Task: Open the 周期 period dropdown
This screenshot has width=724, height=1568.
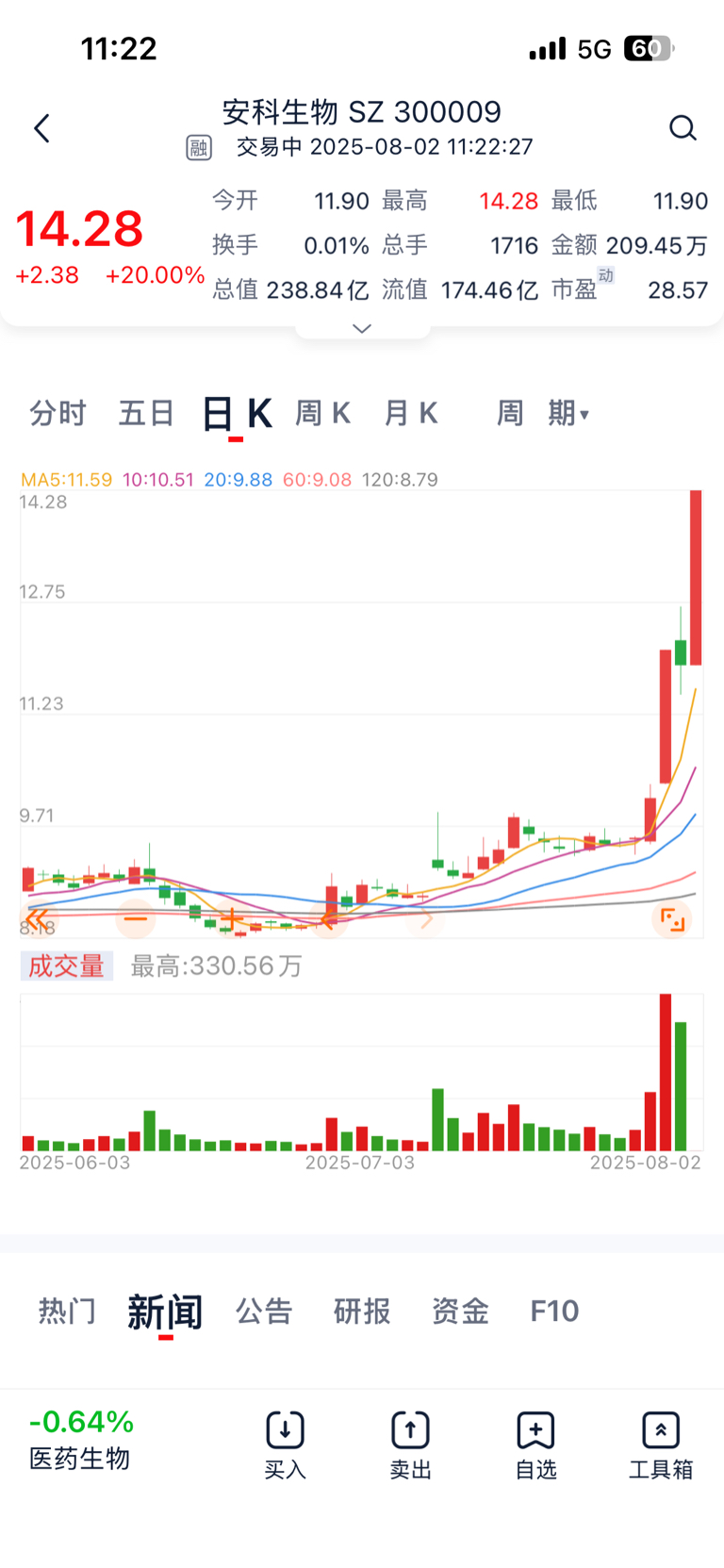Action: click(x=543, y=413)
